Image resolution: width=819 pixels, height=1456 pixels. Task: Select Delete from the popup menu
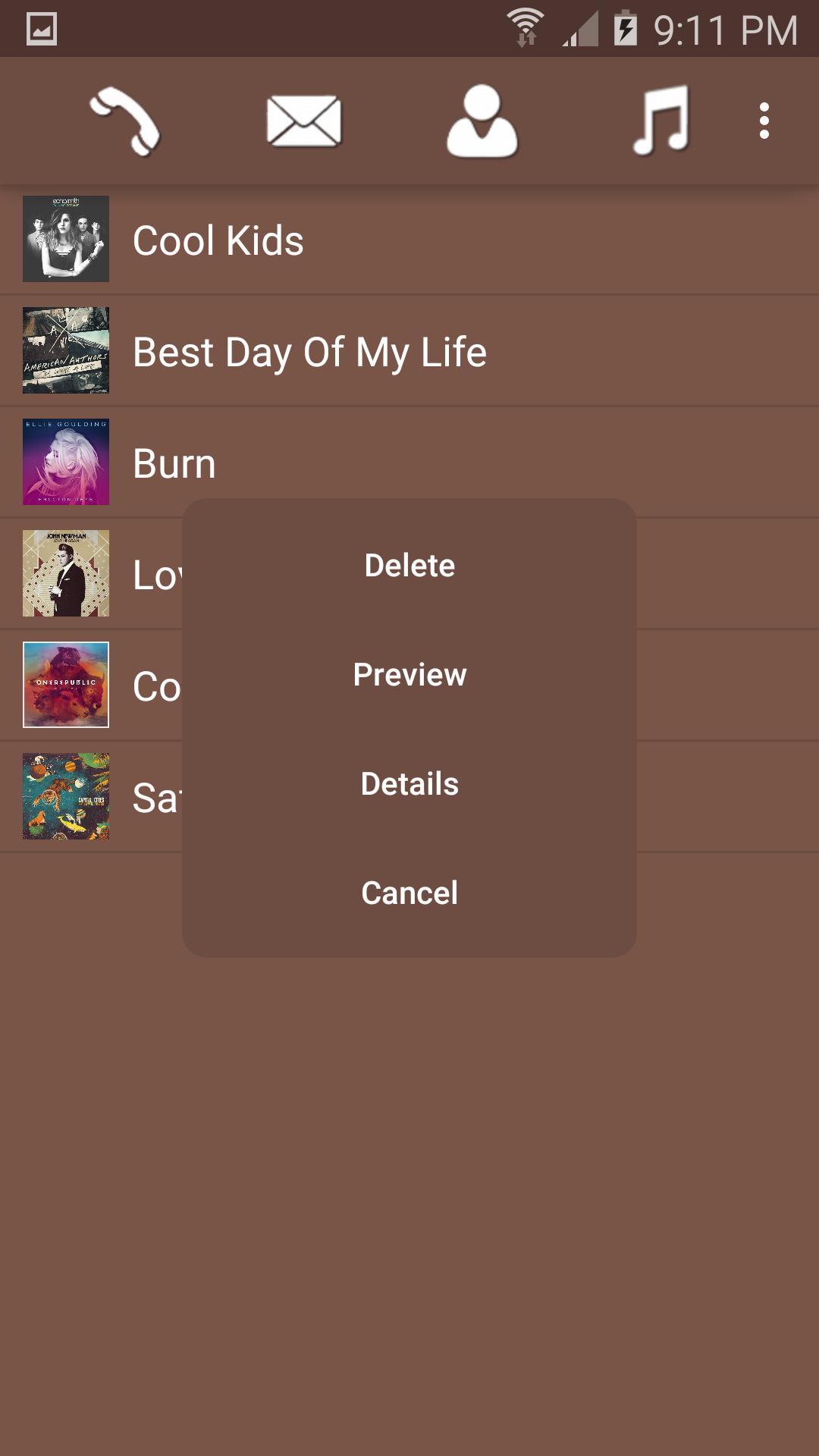click(409, 565)
